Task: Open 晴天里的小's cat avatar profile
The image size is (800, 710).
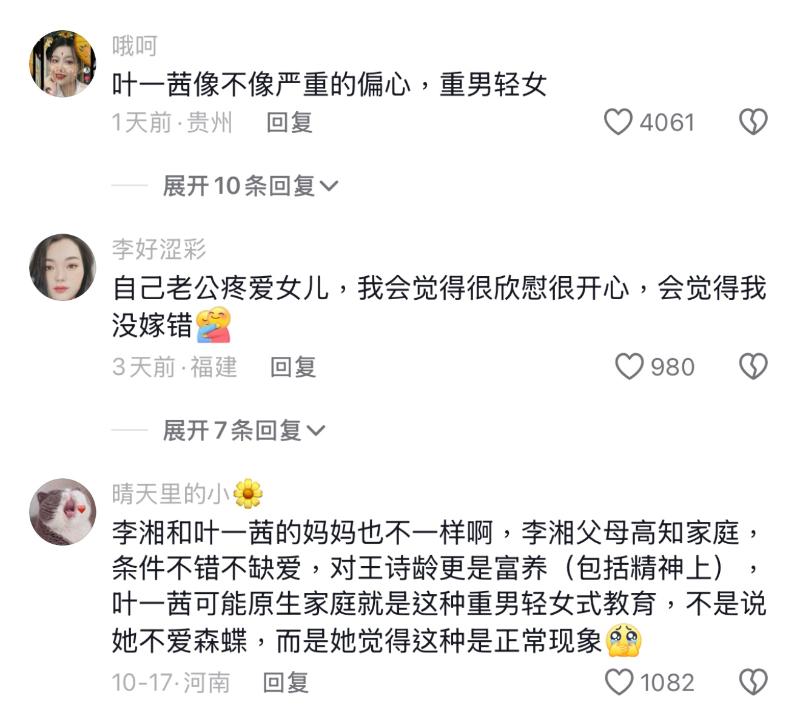Action: tap(63, 511)
